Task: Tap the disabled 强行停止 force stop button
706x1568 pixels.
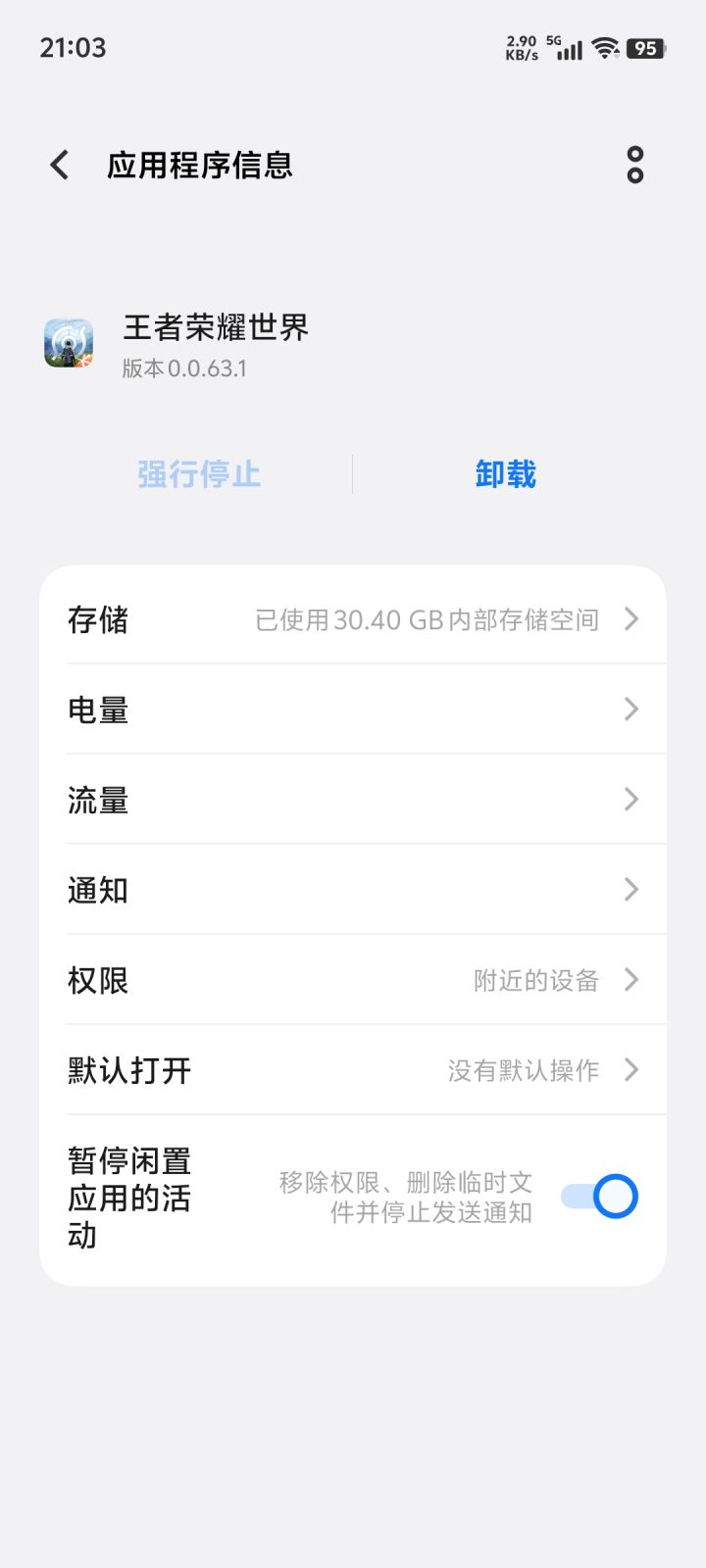Action: pyautogui.click(x=198, y=473)
